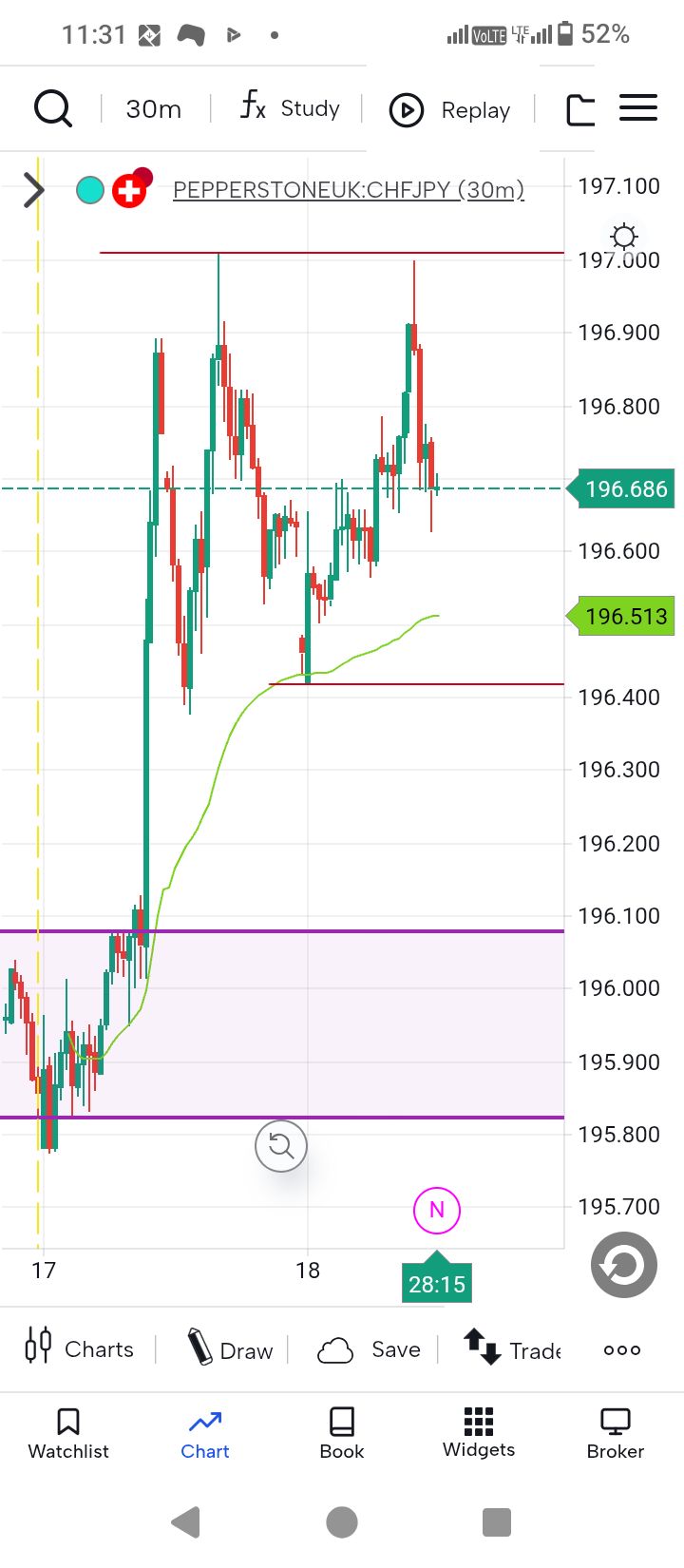Switch to the Watchlist tab
Screen dimensions: 684x1568
coord(68,1433)
